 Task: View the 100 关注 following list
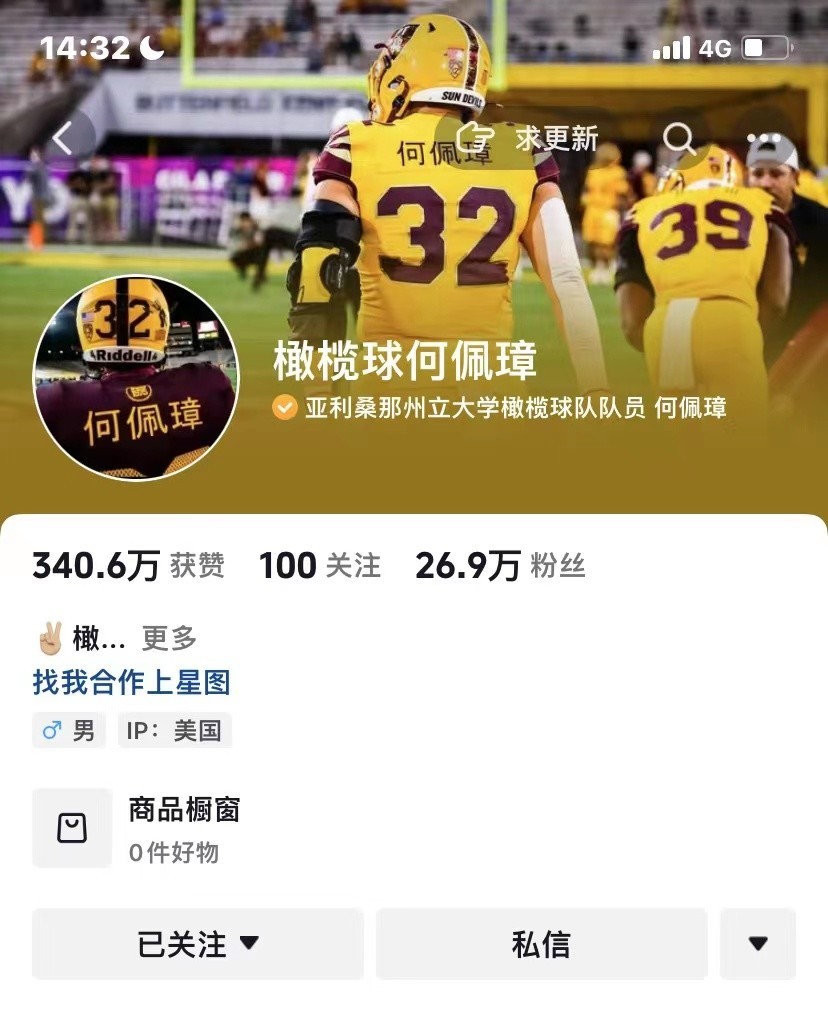pyautogui.click(x=319, y=566)
